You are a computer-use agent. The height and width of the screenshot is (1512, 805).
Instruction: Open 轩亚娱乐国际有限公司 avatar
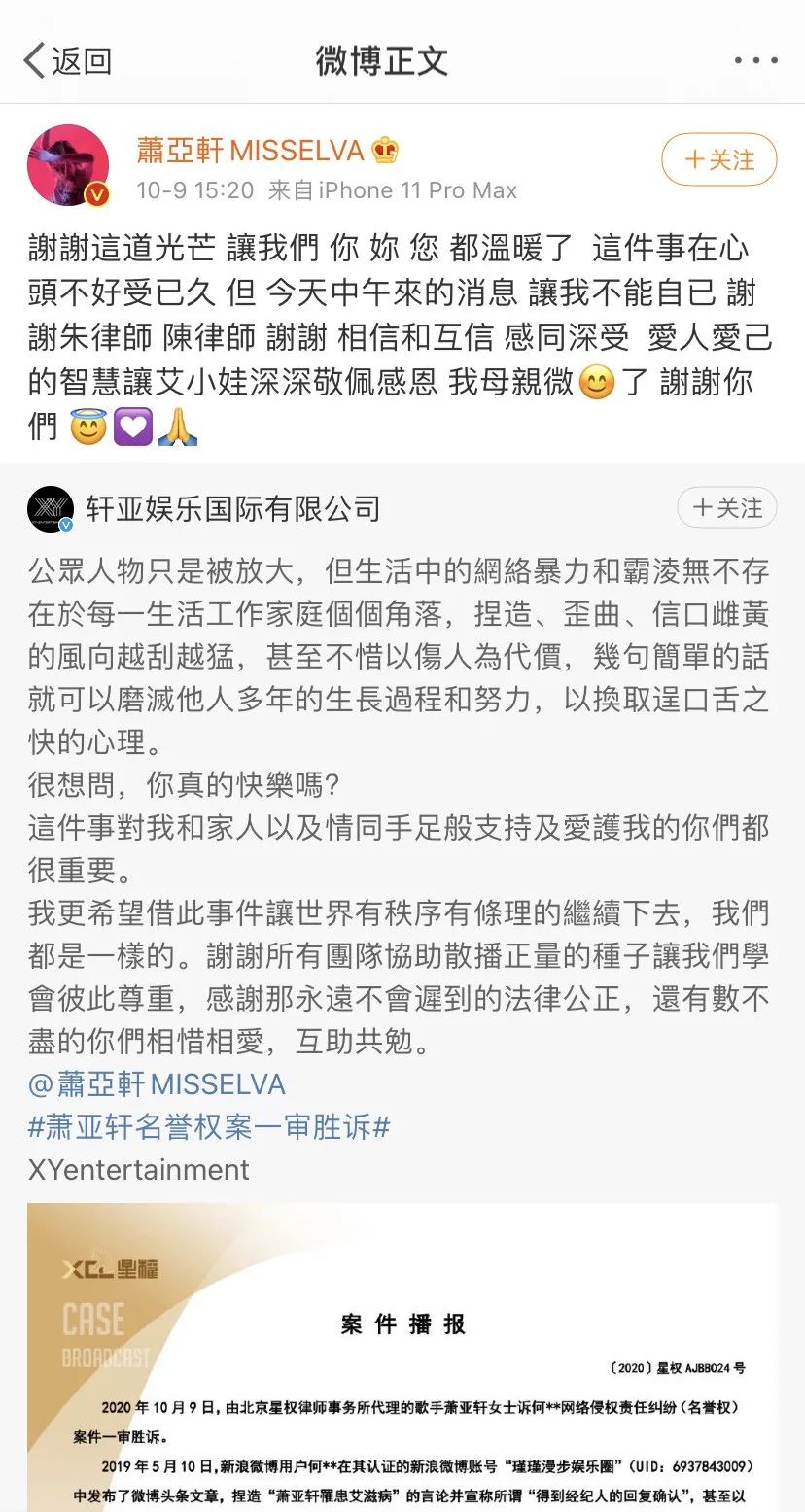51,509
